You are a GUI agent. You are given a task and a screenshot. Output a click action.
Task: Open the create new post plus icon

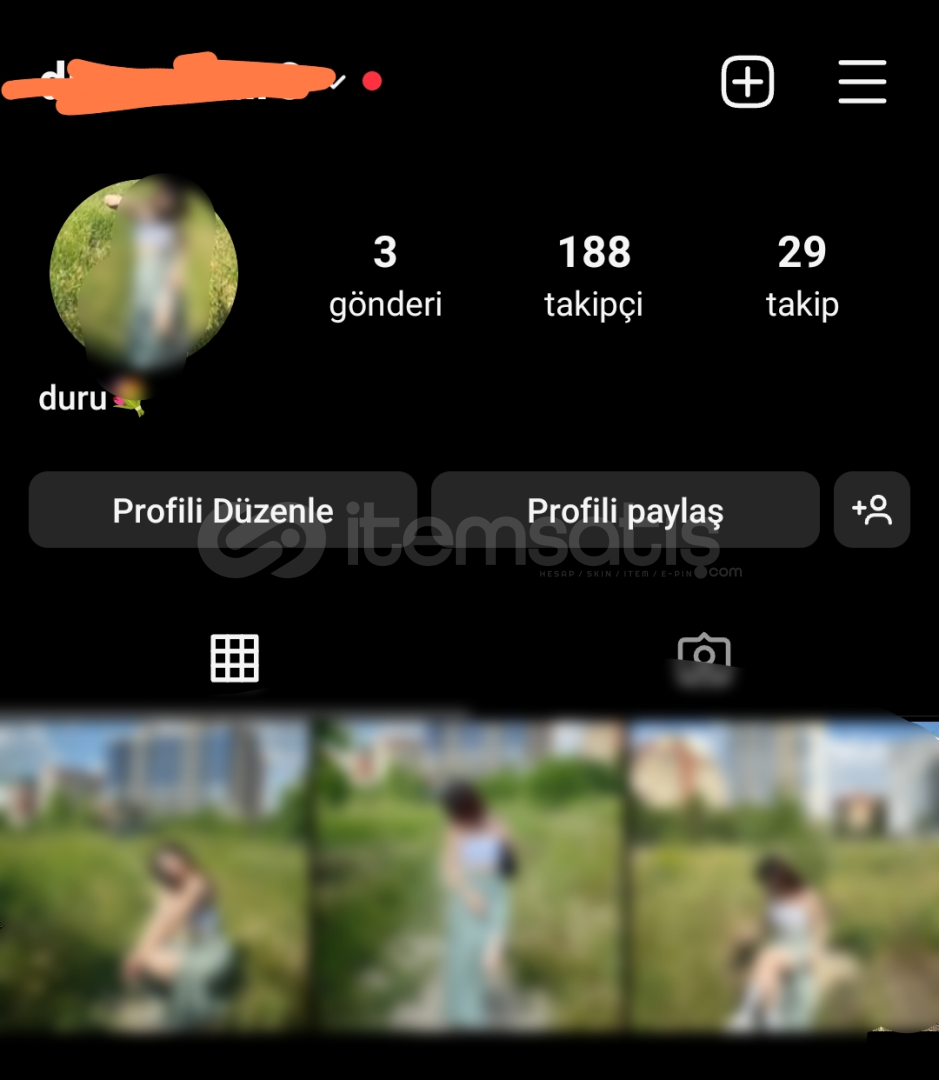tap(748, 81)
